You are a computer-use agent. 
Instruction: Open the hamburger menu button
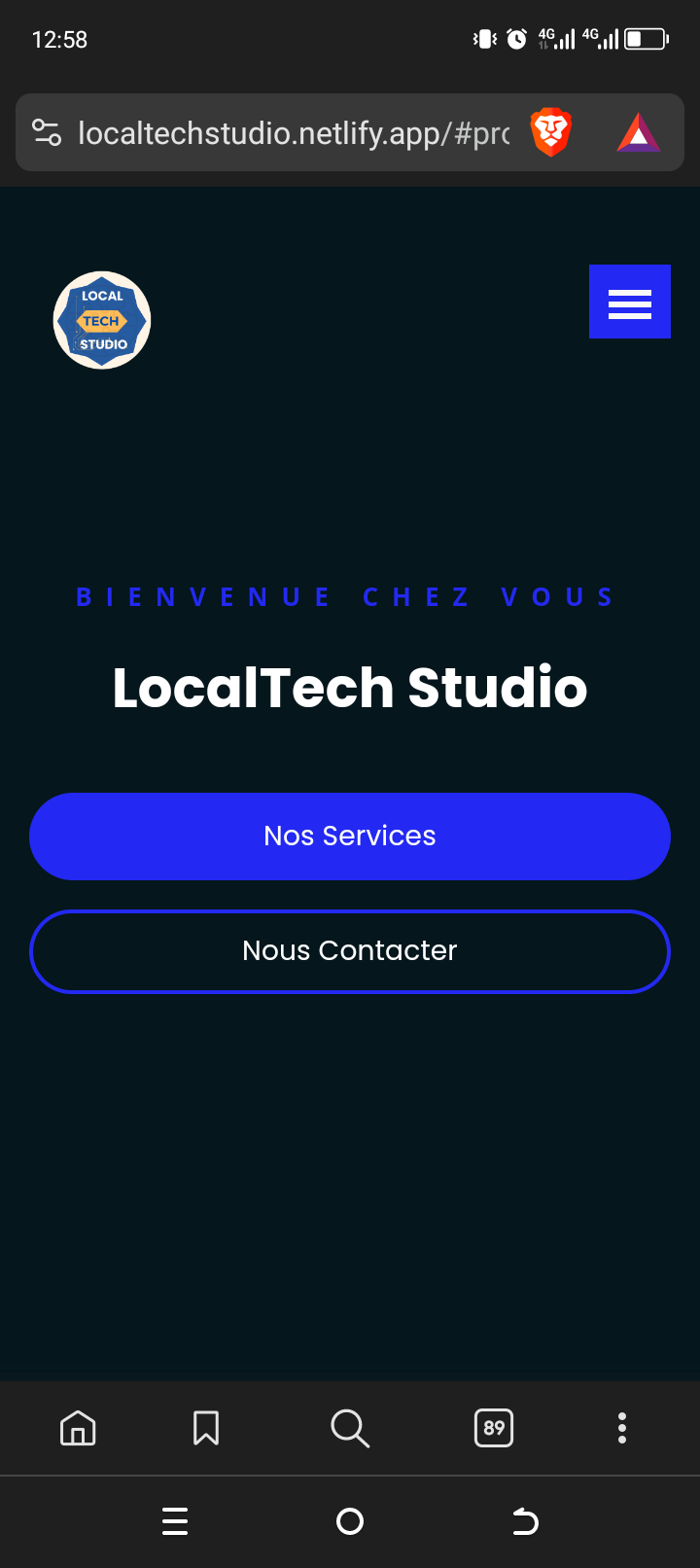click(629, 302)
